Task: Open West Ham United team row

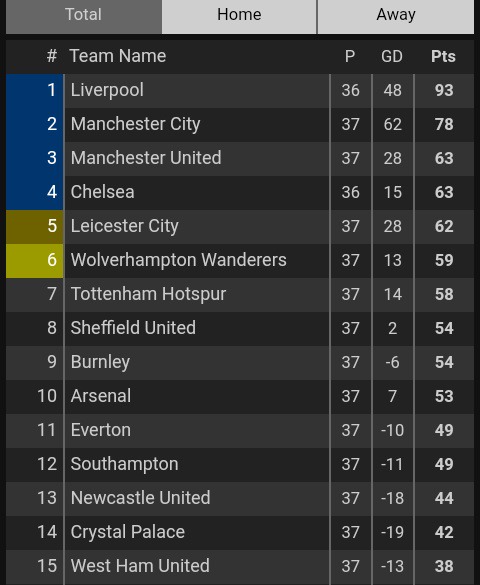Action: [240, 567]
